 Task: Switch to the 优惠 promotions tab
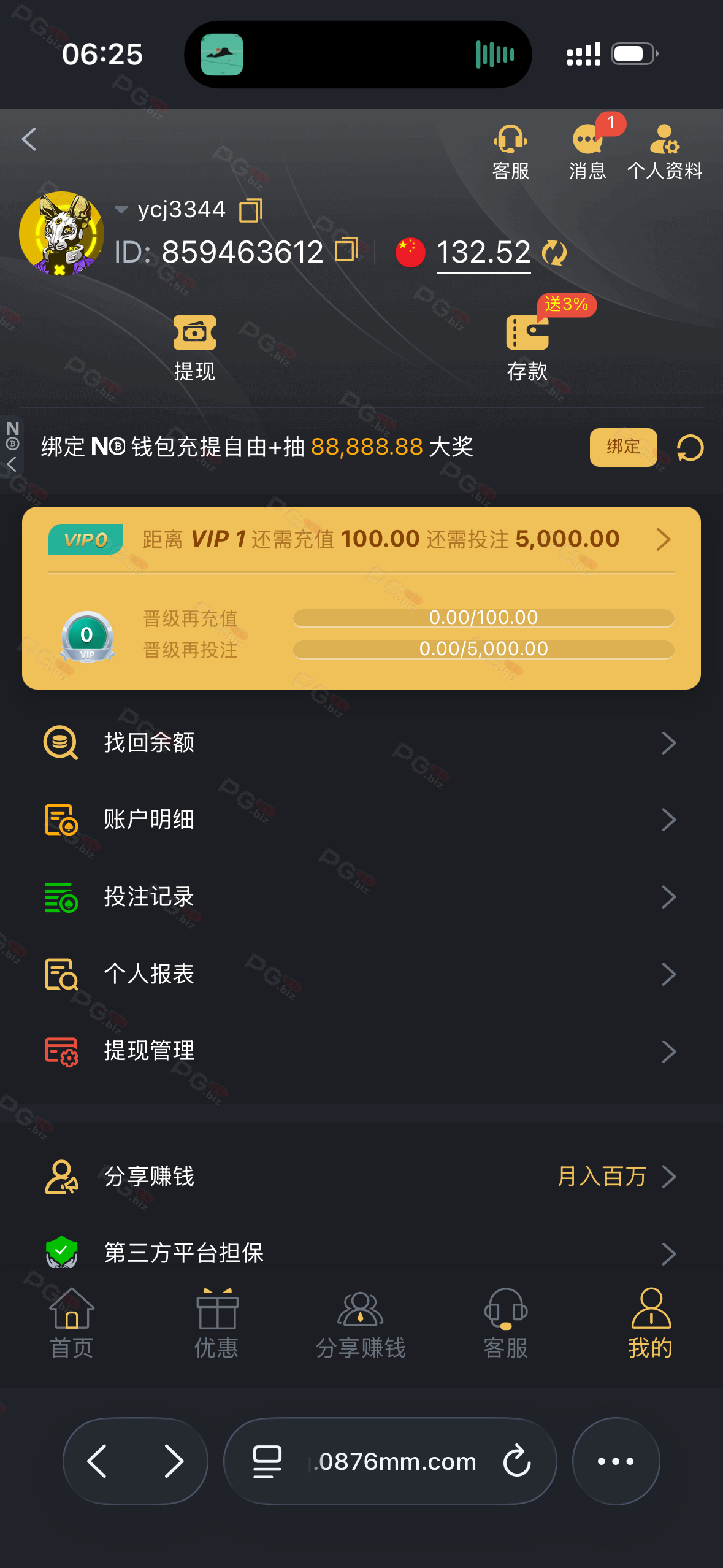pos(216,1323)
